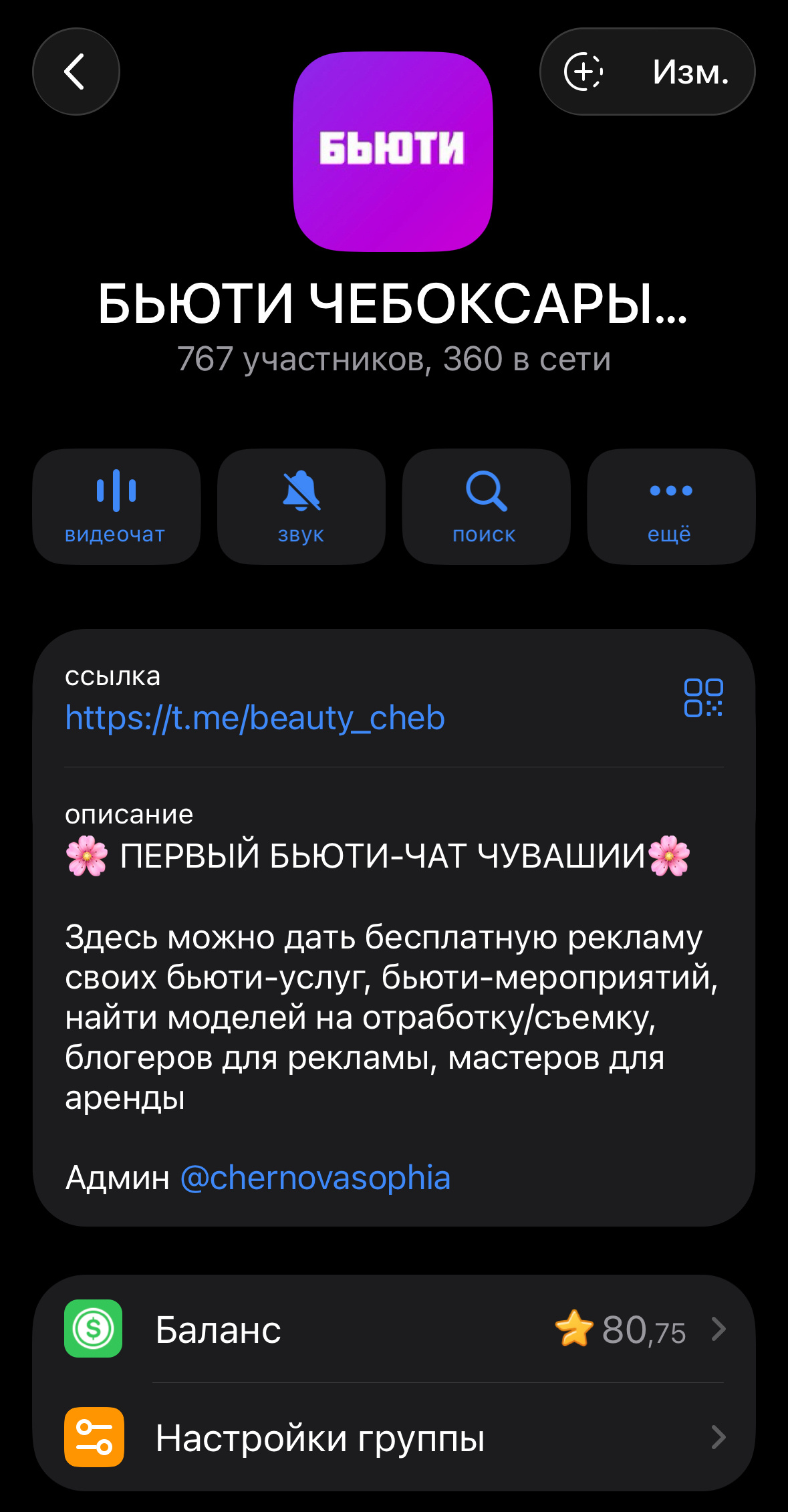Viewport: 788px width, 1512px height.
Task: Open admin profile @chernovasophia
Action: tap(315, 1178)
